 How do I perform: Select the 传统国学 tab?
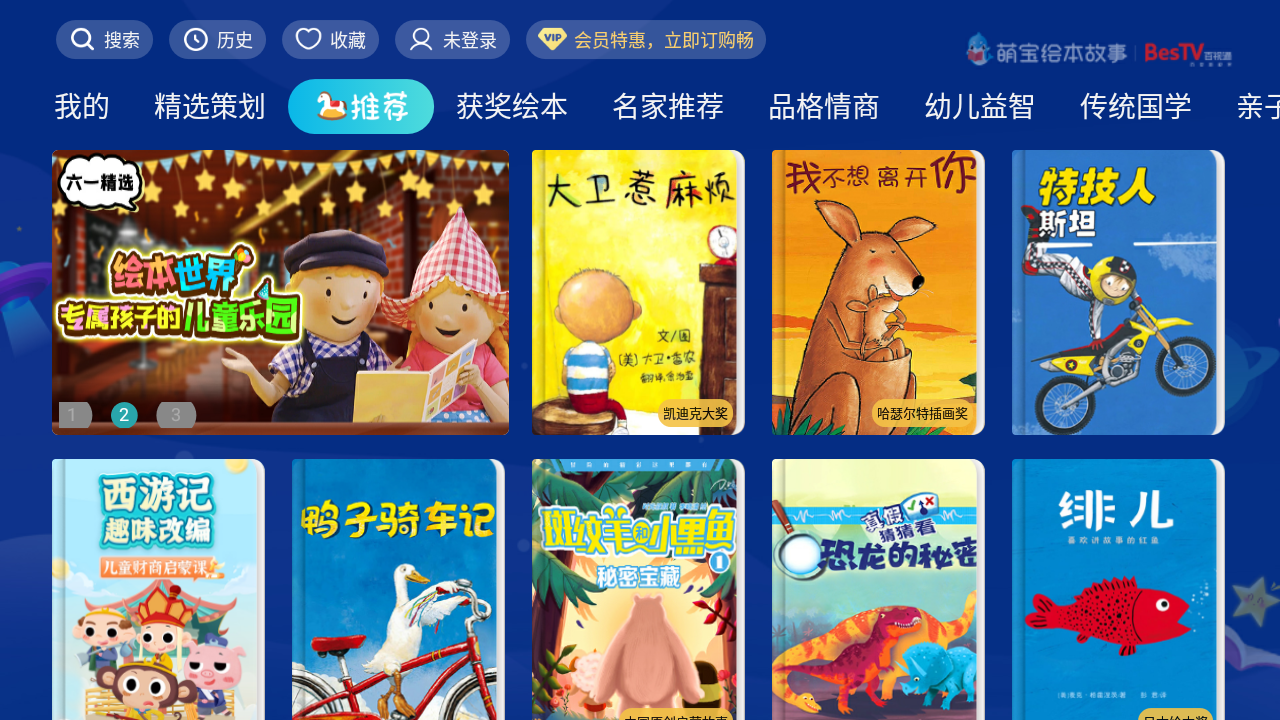click(x=1136, y=106)
